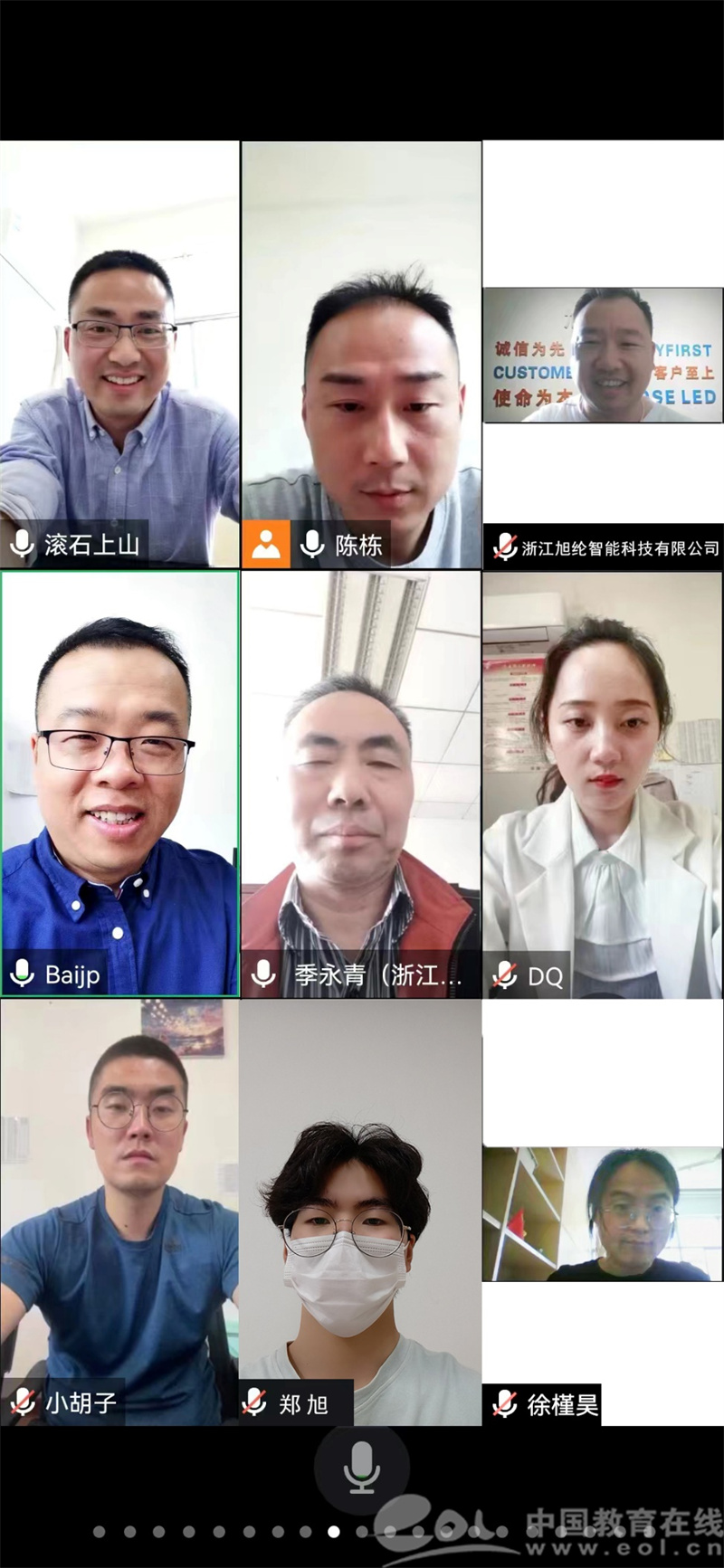Select the video tile of 滚石上山

[119, 353]
